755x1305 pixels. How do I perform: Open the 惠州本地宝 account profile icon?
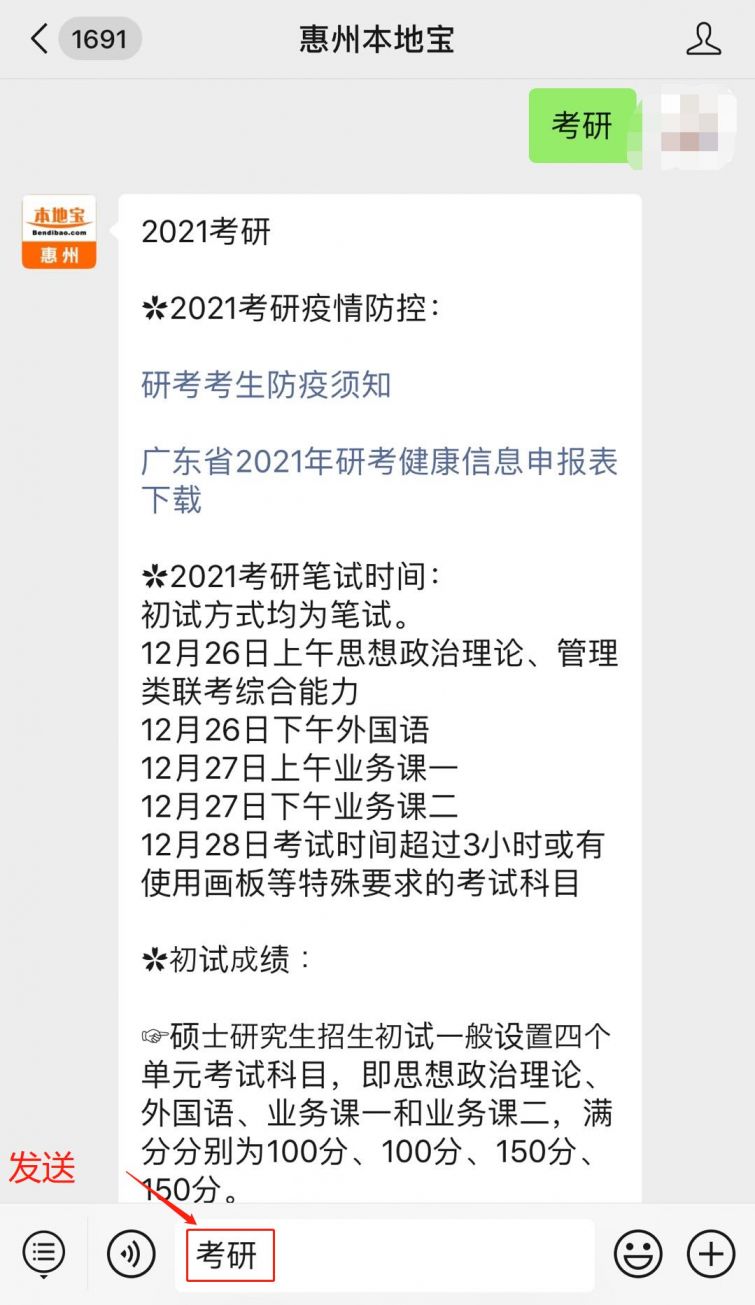coord(703,40)
